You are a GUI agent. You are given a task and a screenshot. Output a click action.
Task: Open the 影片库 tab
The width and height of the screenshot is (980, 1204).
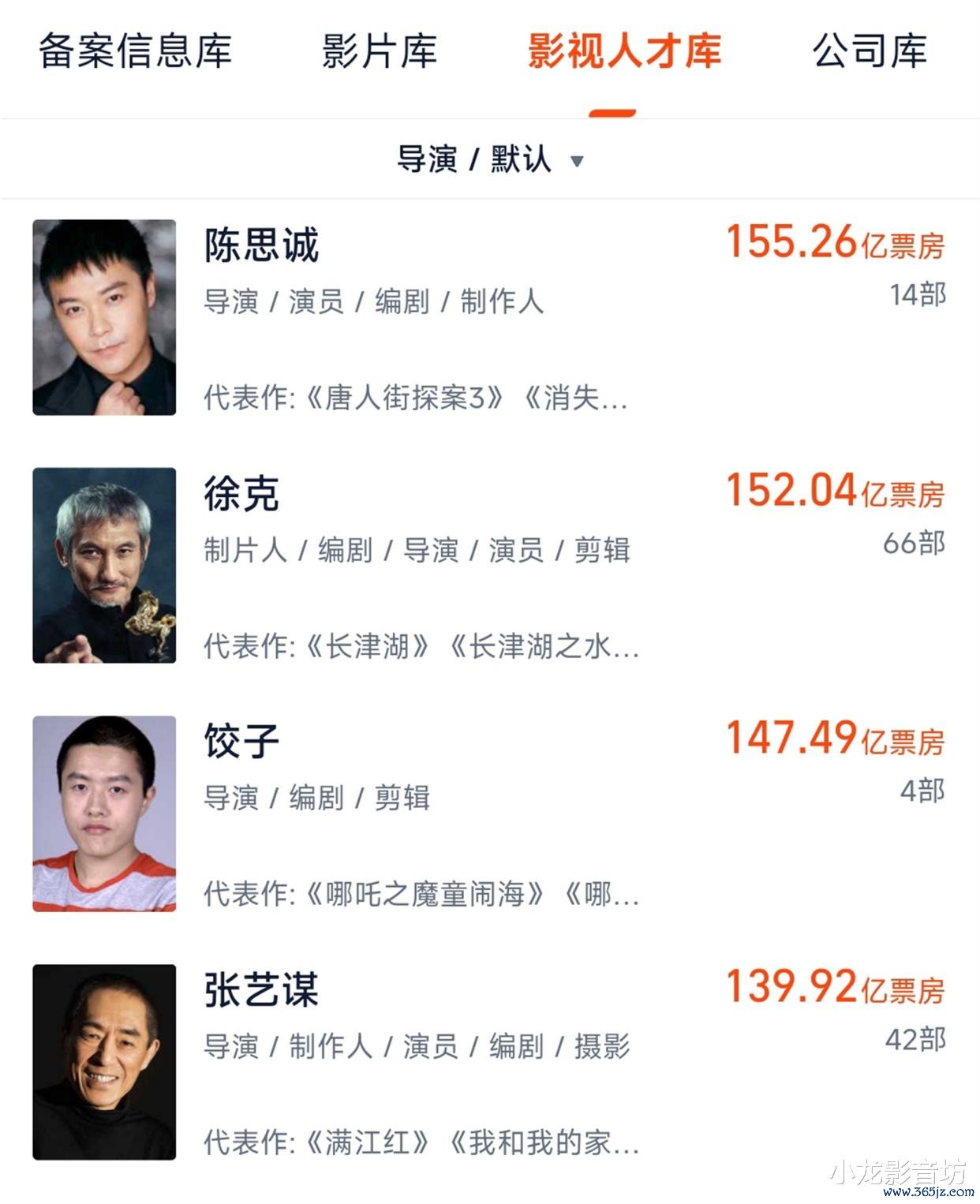379,51
